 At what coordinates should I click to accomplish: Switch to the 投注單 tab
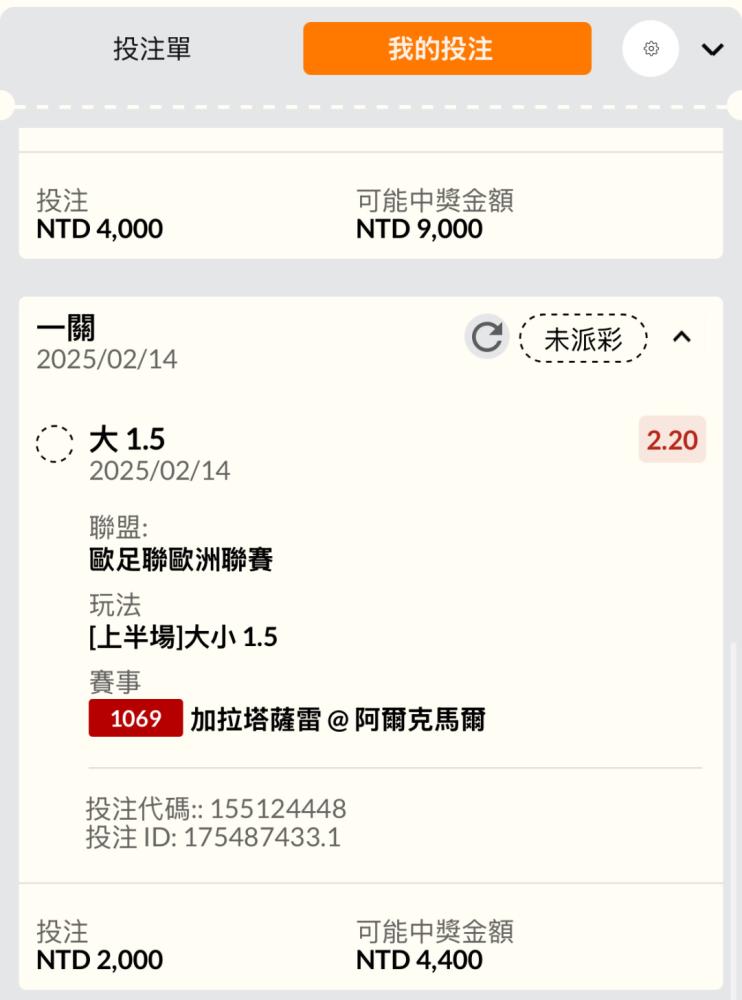[152, 49]
